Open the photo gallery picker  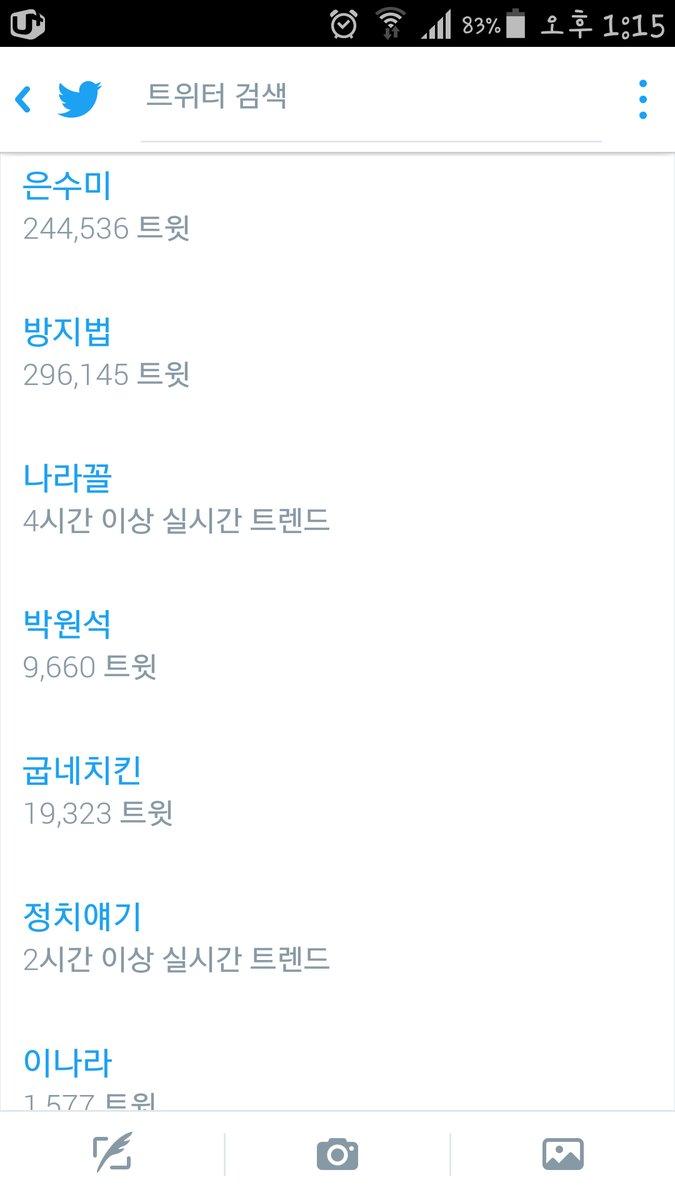563,1154
